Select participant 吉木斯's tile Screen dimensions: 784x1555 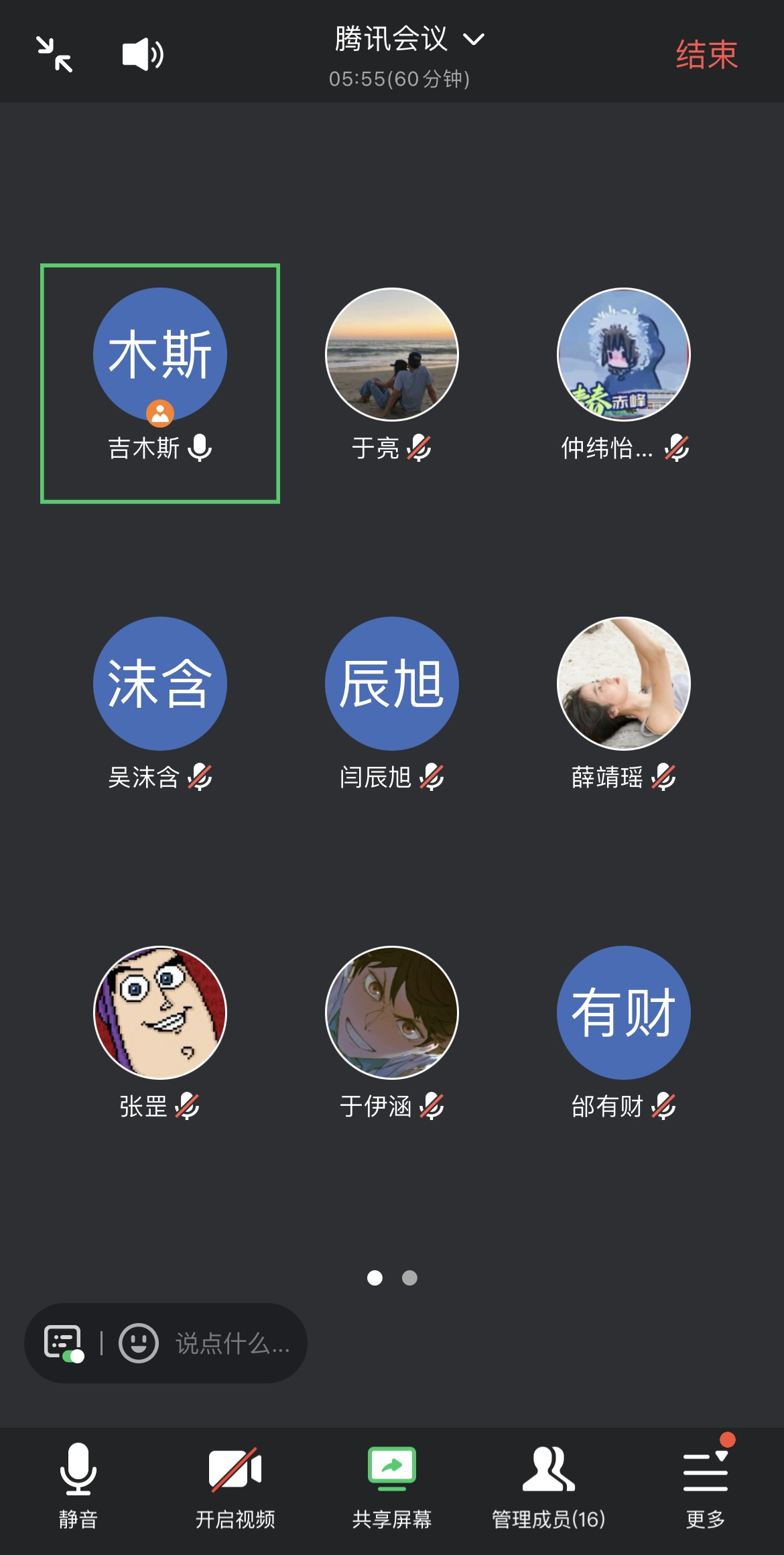(160, 383)
